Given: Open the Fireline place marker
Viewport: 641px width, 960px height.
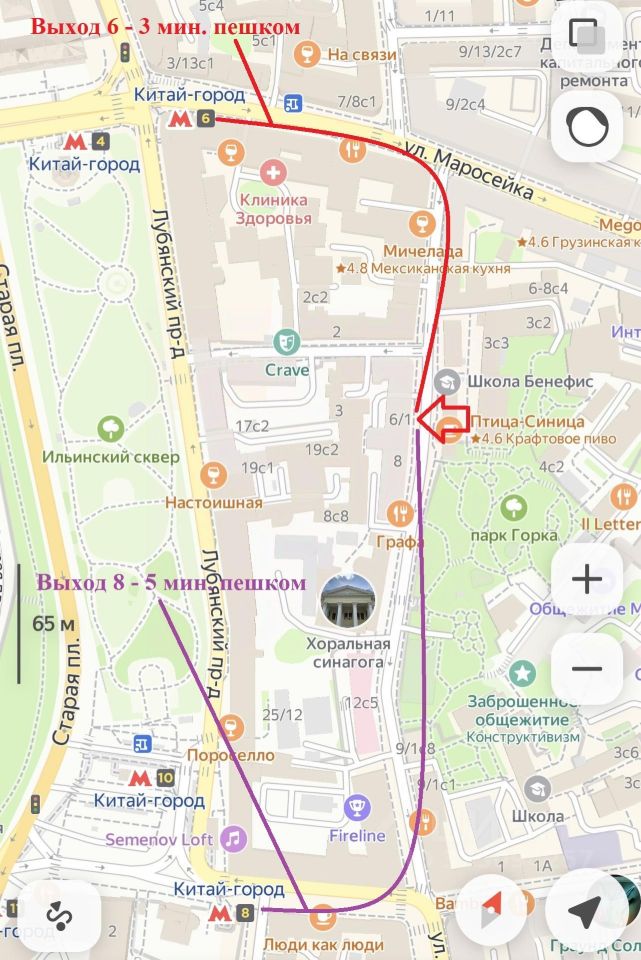Looking at the screenshot, I should point(357,807).
